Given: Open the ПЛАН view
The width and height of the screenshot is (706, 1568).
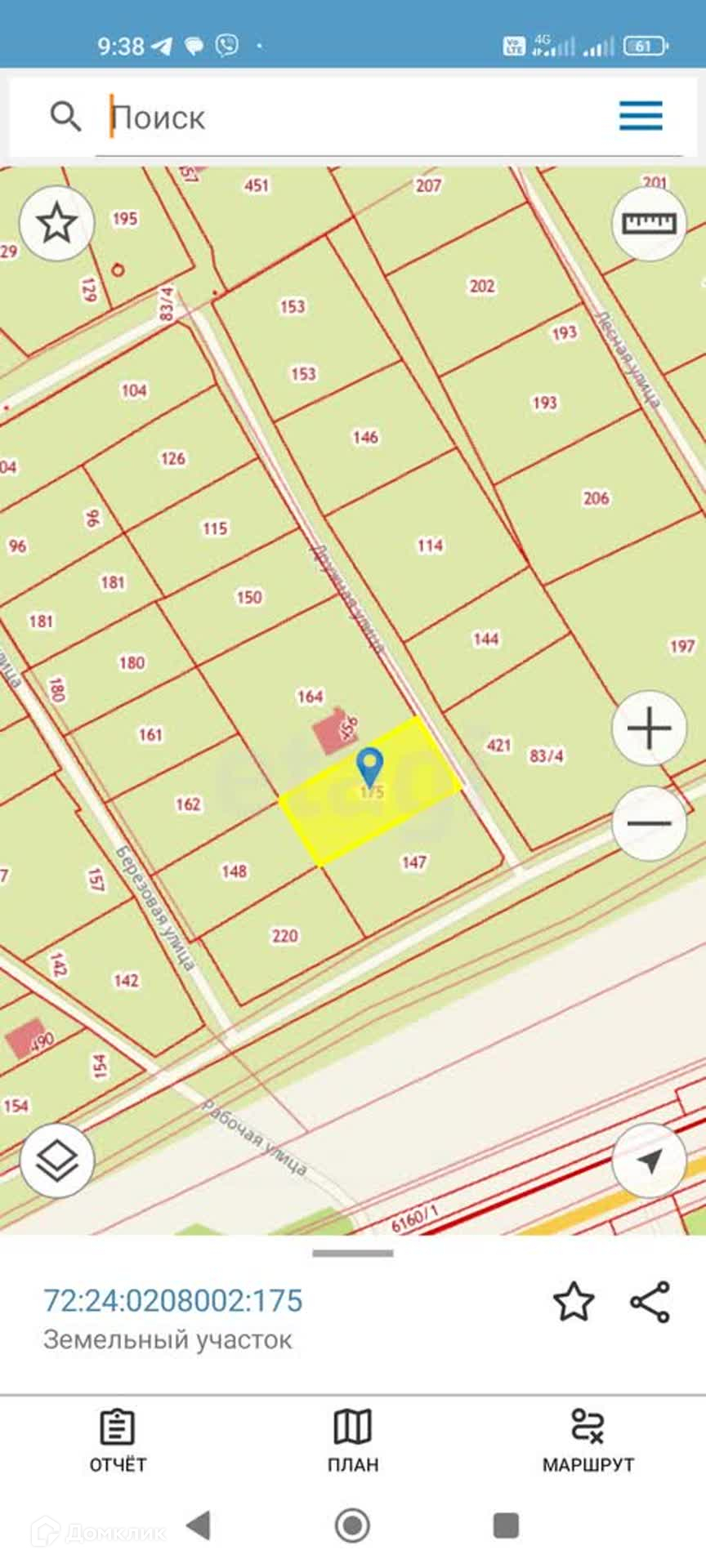Looking at the screenshot, I should pyautogui.click(x=353, y=1441).
